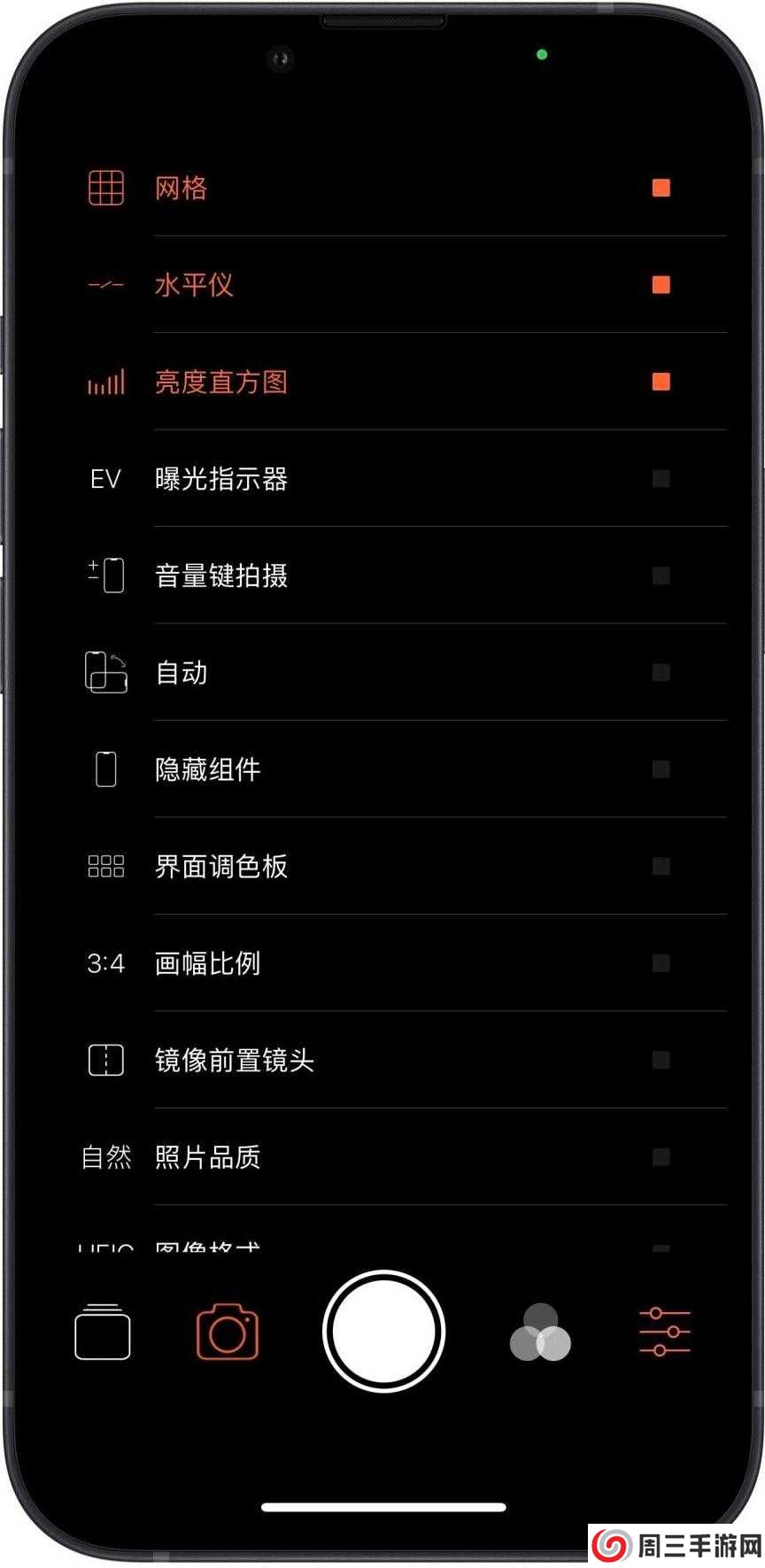Select the 亮度直方图 histogram icon

(104, 382)
